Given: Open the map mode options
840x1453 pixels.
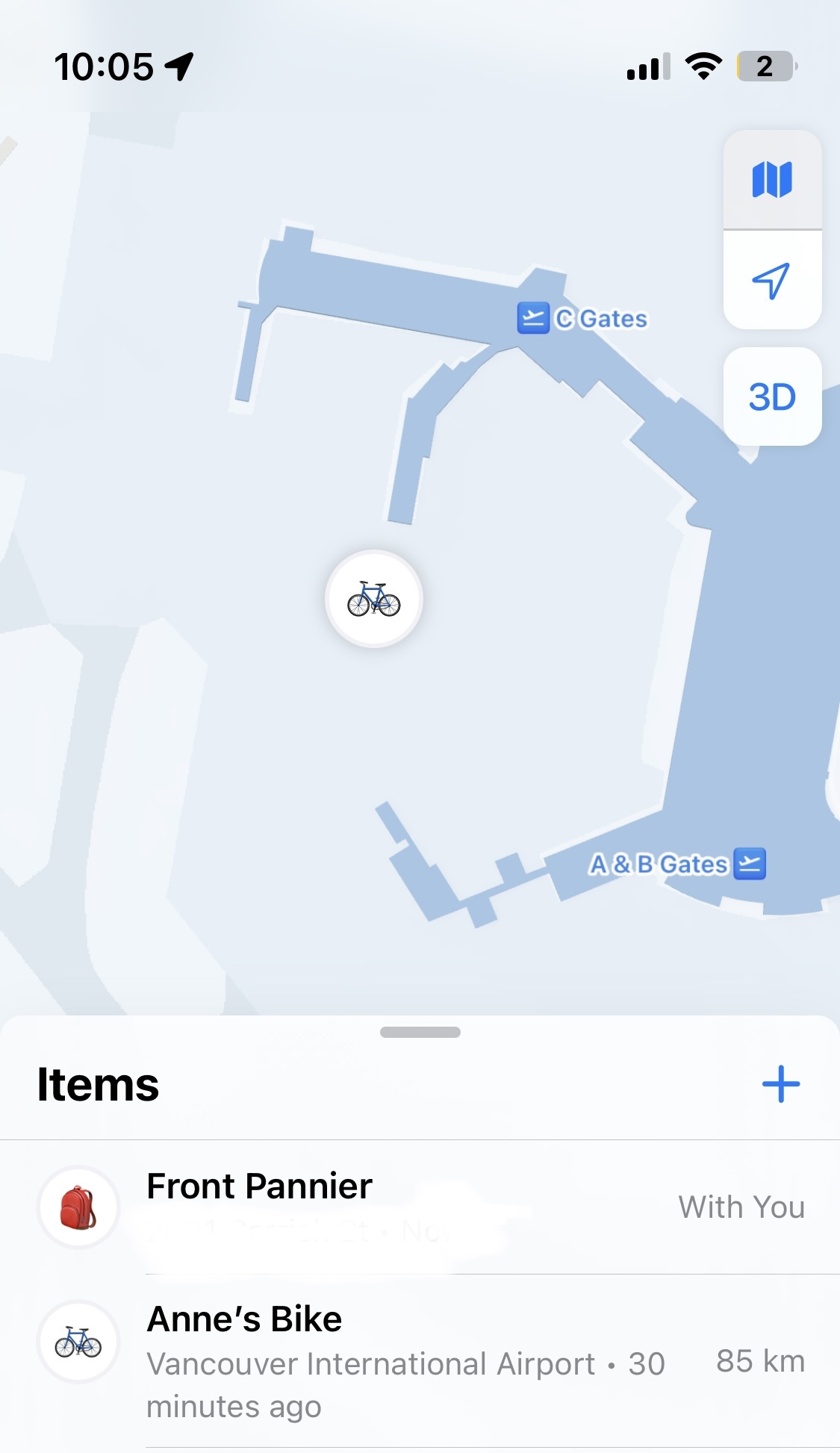Looking at the screenshot, I should tap(772, 180).
